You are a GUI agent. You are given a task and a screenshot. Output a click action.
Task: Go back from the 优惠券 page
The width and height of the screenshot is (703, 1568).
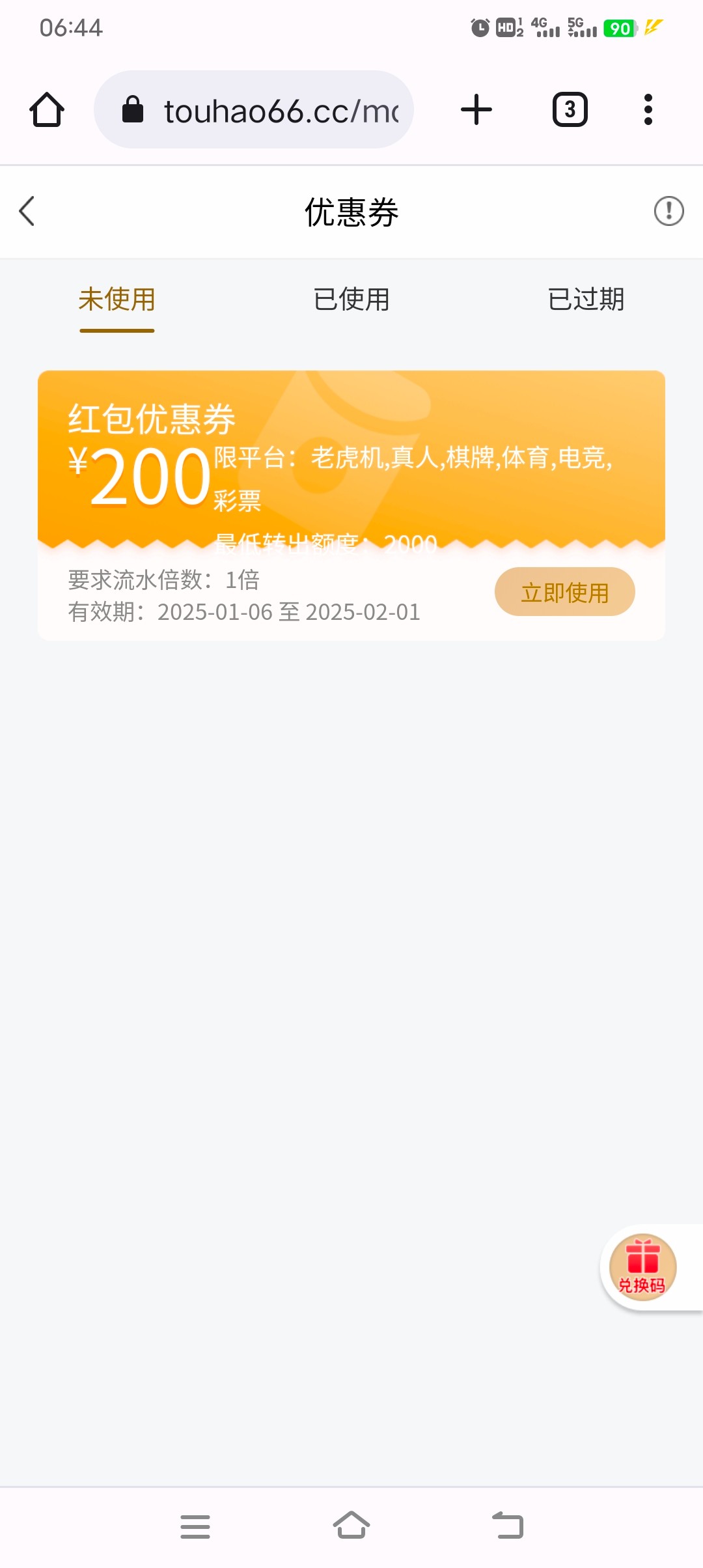(27, 212)
